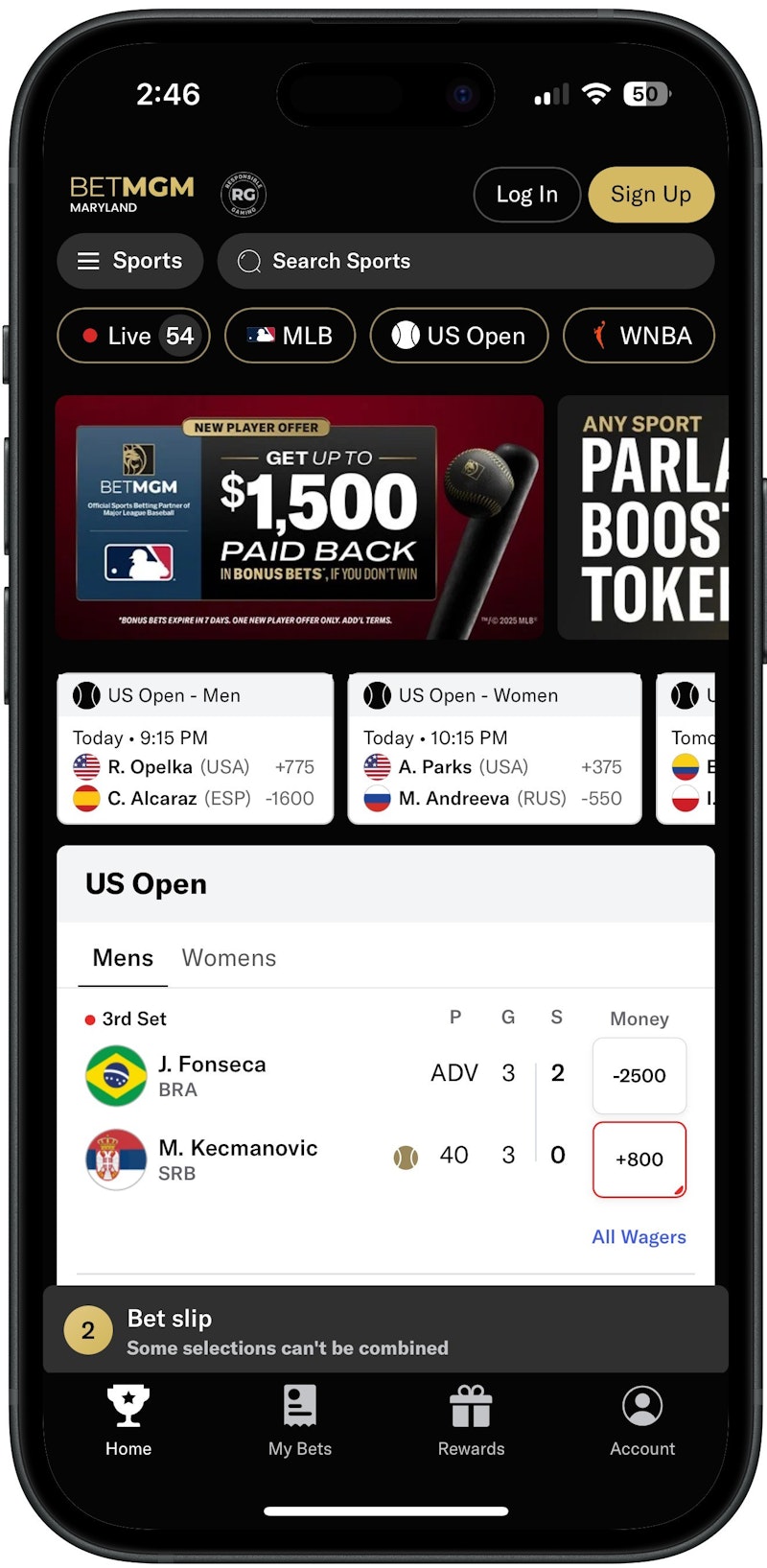Image resolution: width=767 pixels, height=1568 pixels.
Task: Tap the Search Sports field
Action: tap(465, 261)
